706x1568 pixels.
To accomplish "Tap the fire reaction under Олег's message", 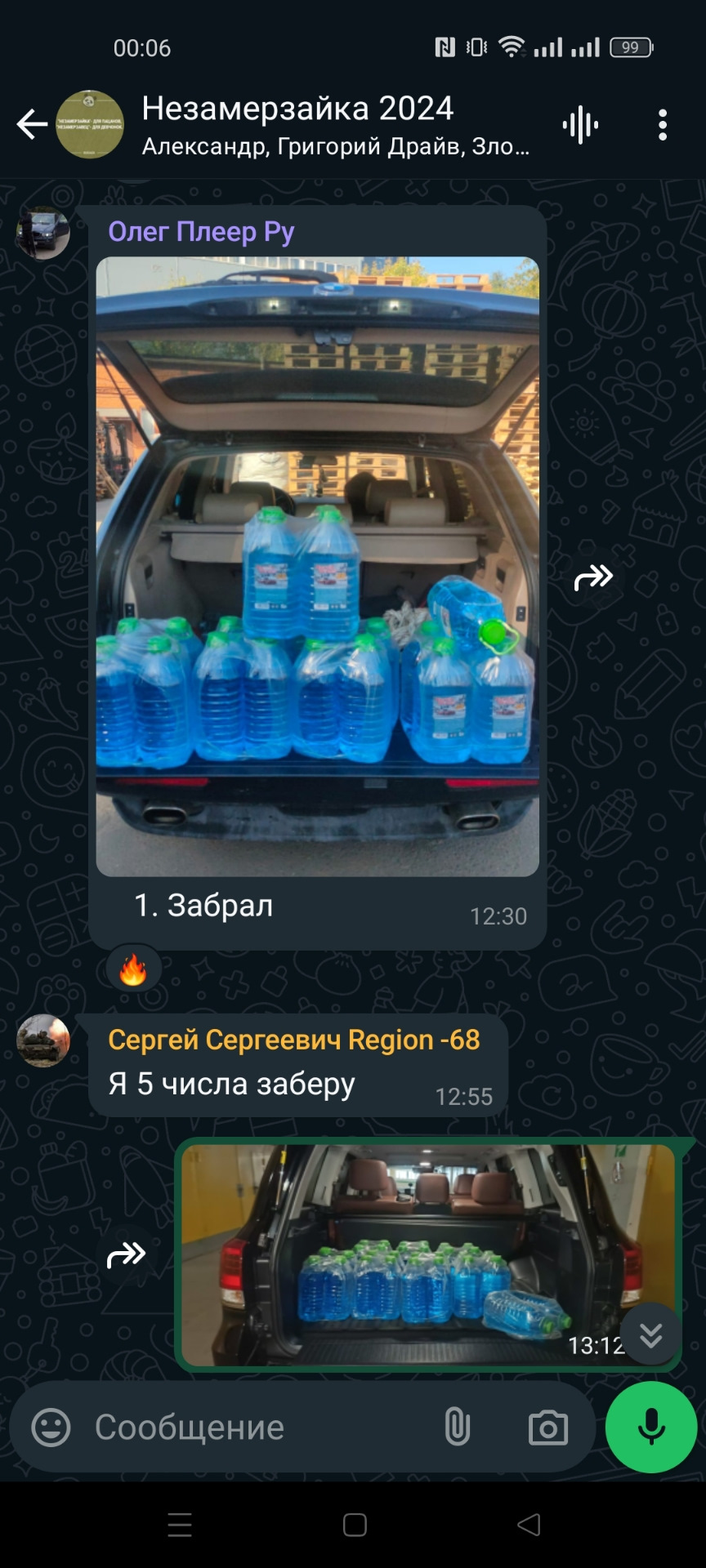I will point(133,970).
